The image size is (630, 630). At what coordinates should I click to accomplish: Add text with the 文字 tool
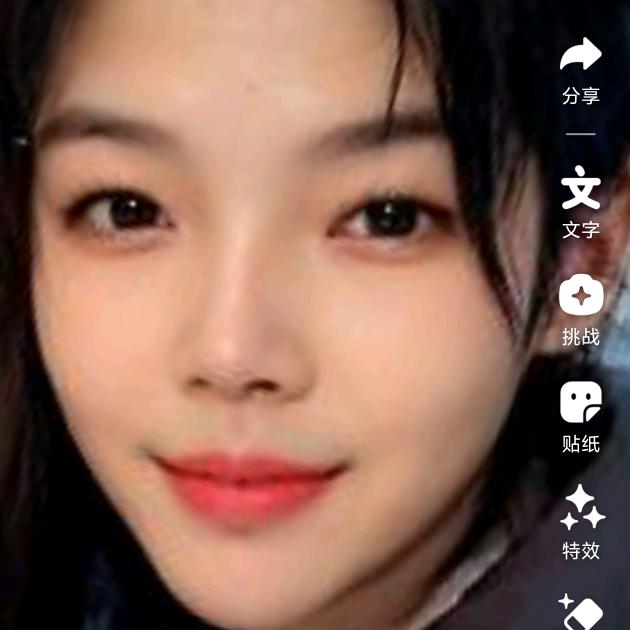pos(580,189)
